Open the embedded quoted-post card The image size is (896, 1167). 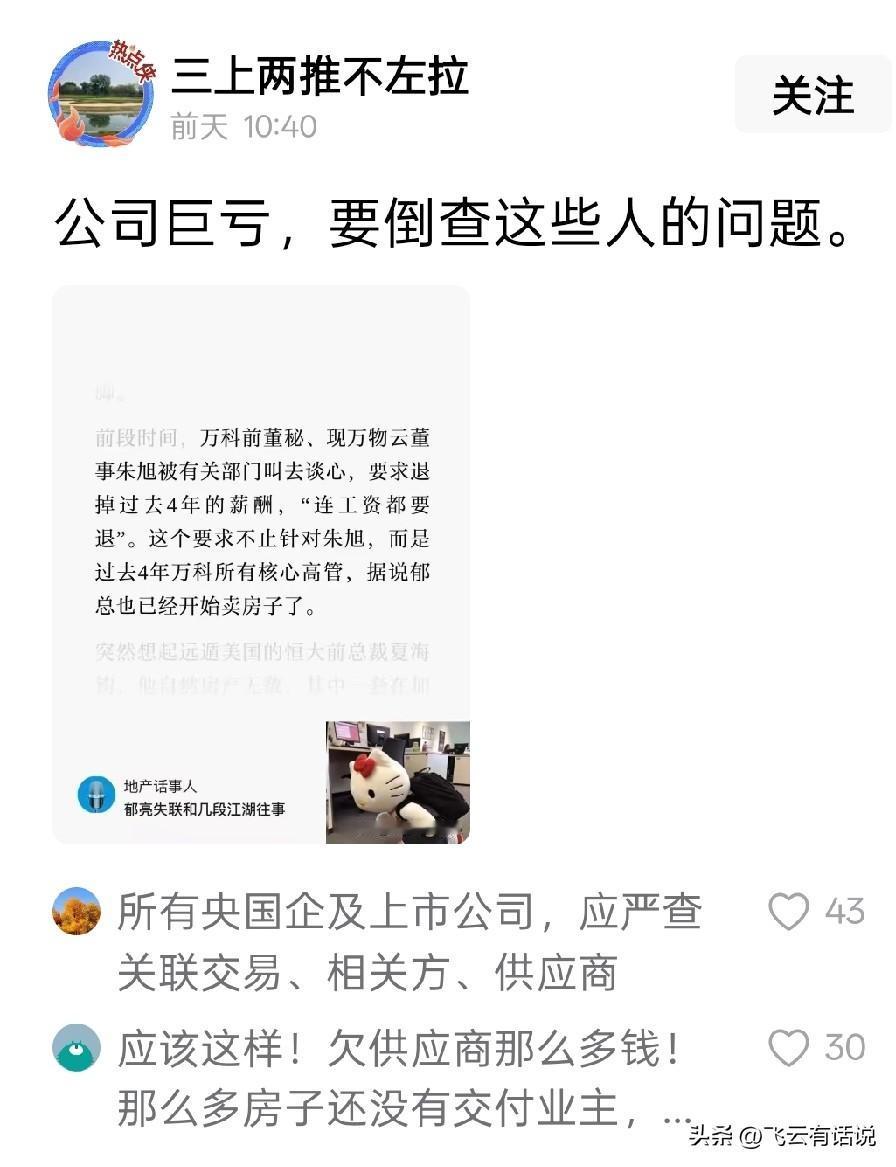point(262,560)
